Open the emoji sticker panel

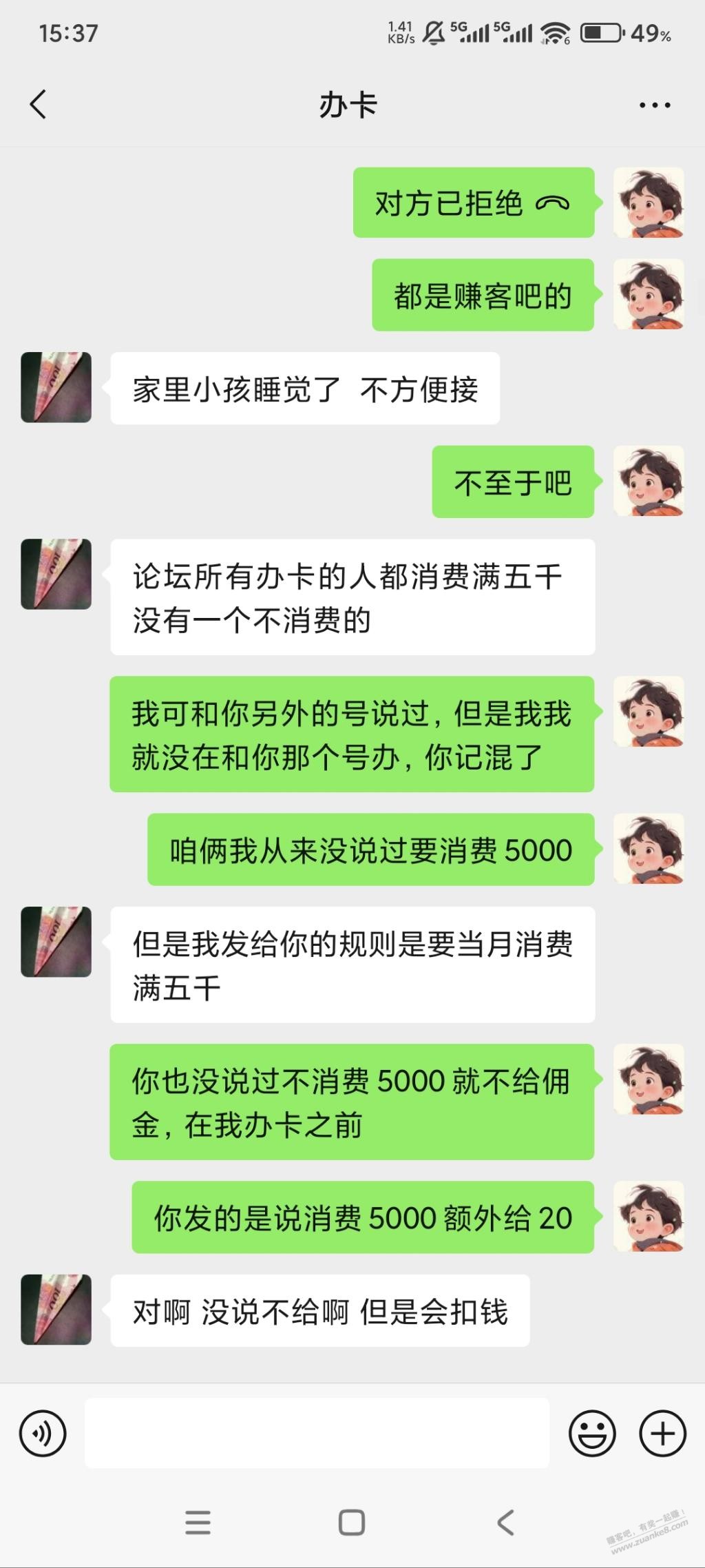(591, 1434)
